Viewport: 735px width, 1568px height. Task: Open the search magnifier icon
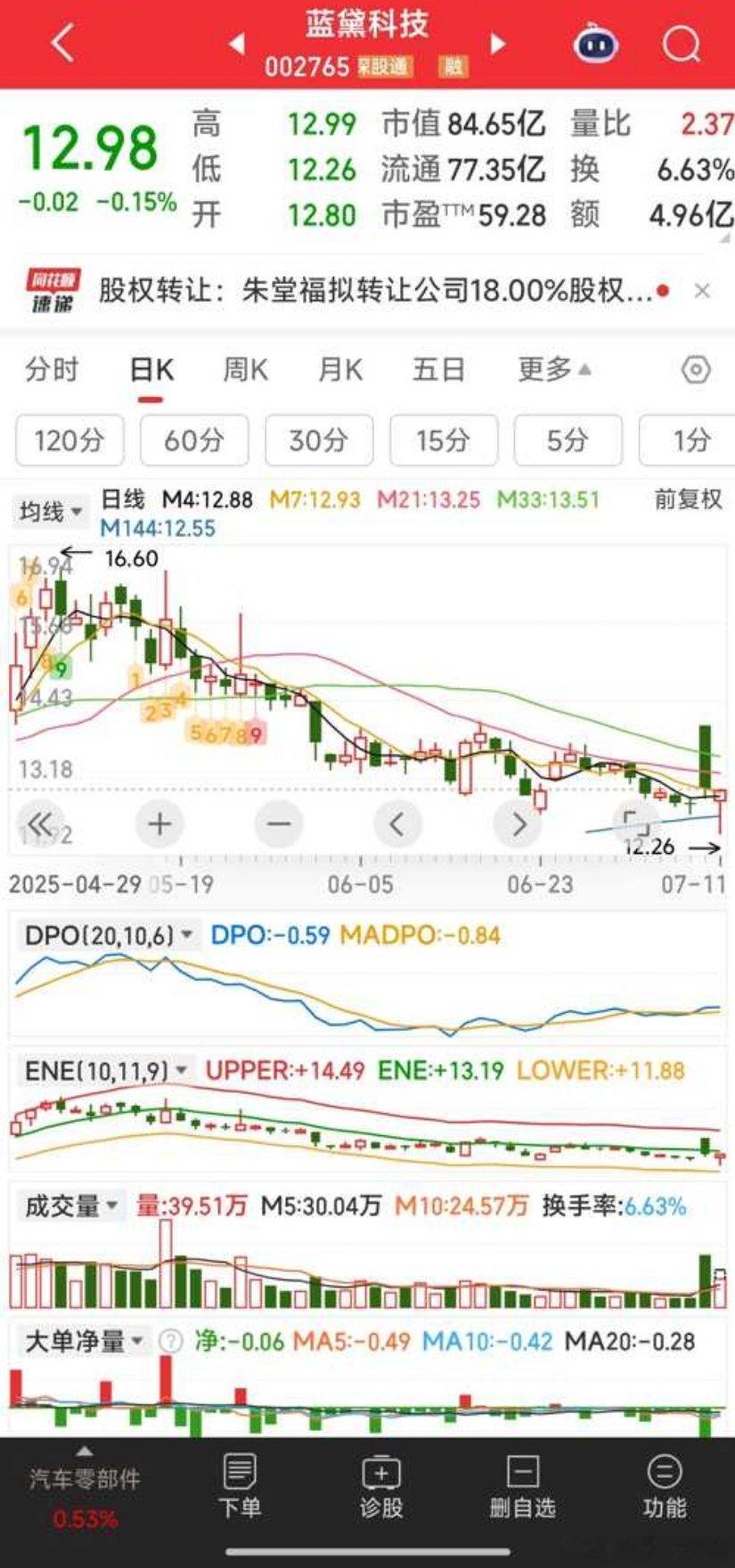[x=682, y=43]
